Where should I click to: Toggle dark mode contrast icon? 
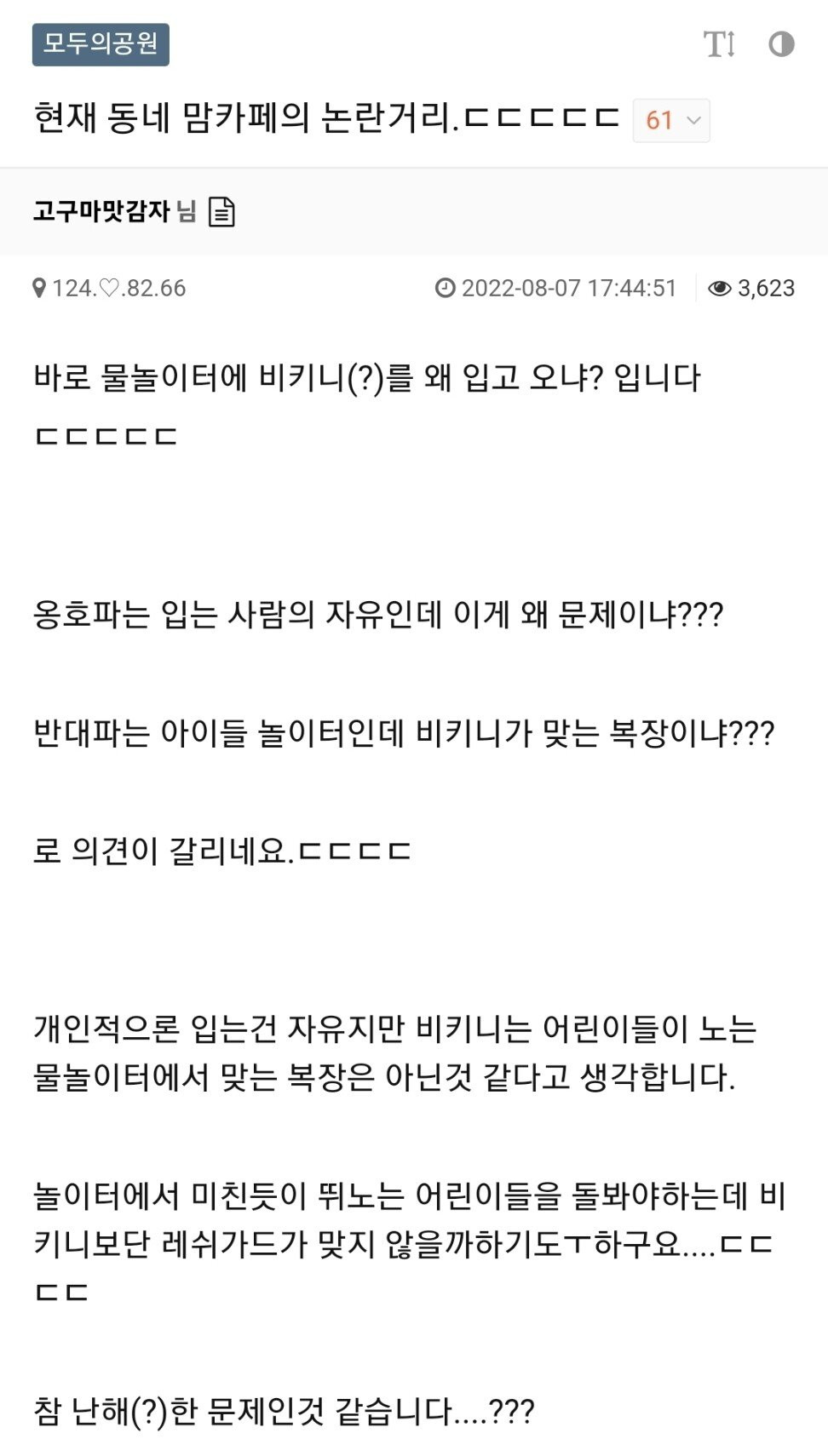(x=781, y=44)
